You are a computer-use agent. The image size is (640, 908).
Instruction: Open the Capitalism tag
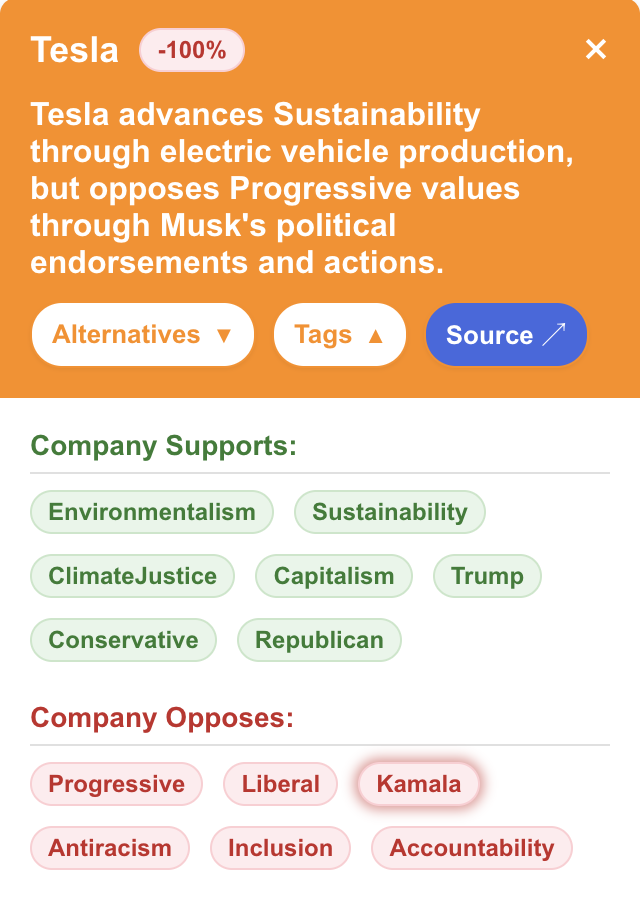334,576
